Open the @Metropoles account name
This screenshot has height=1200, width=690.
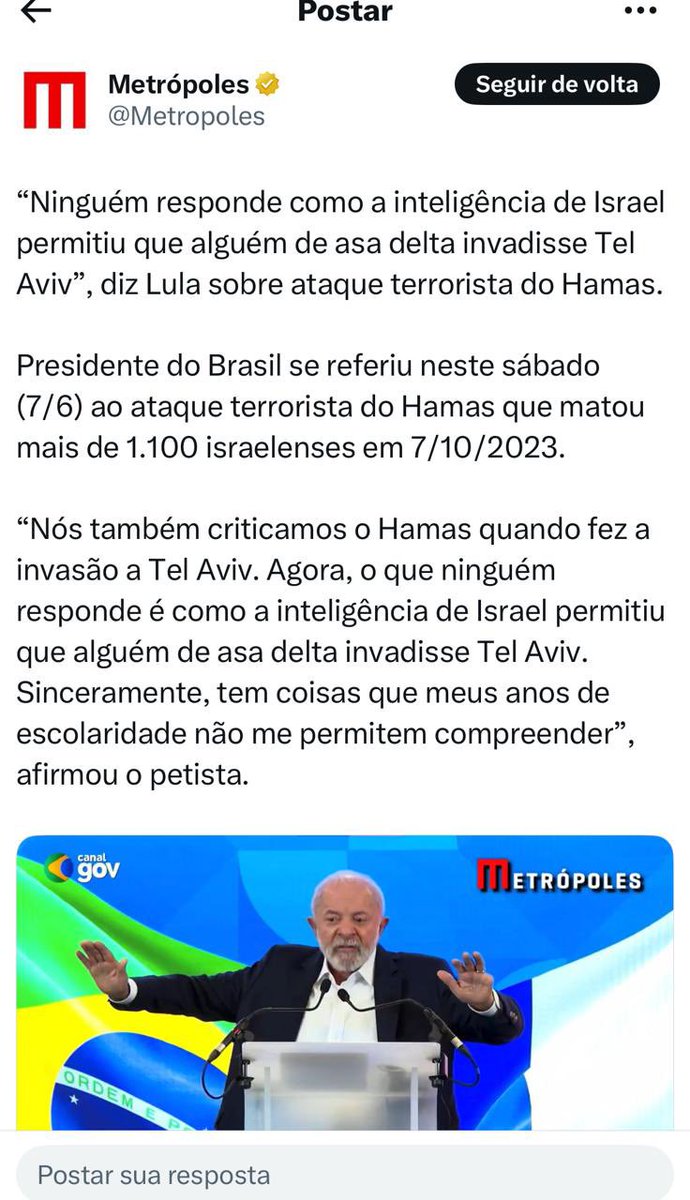point(186,116)
